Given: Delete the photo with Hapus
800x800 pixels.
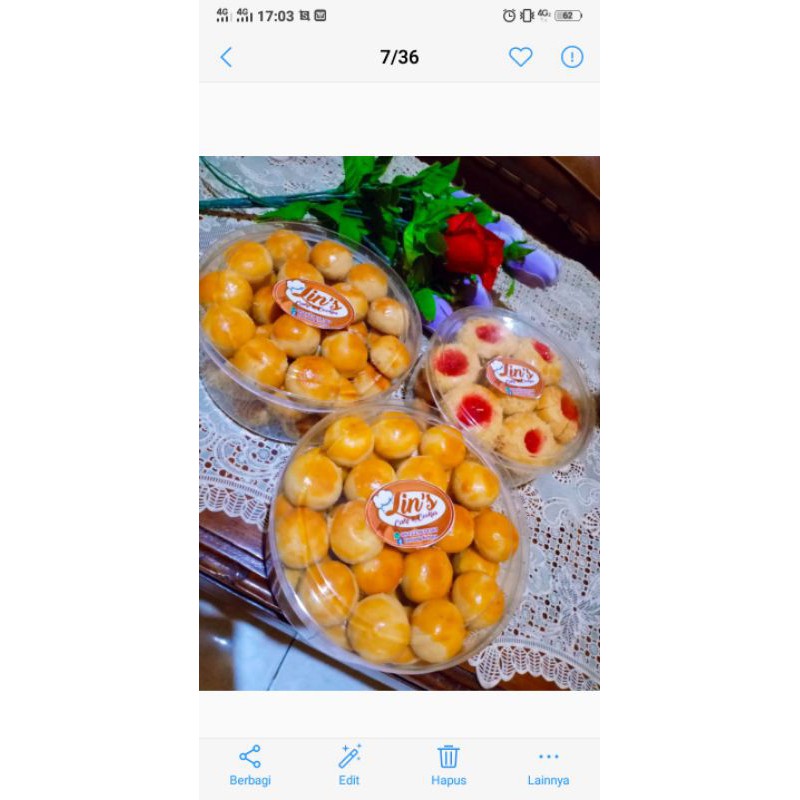Looking at the screenshot, I should [x=448, y=764].
